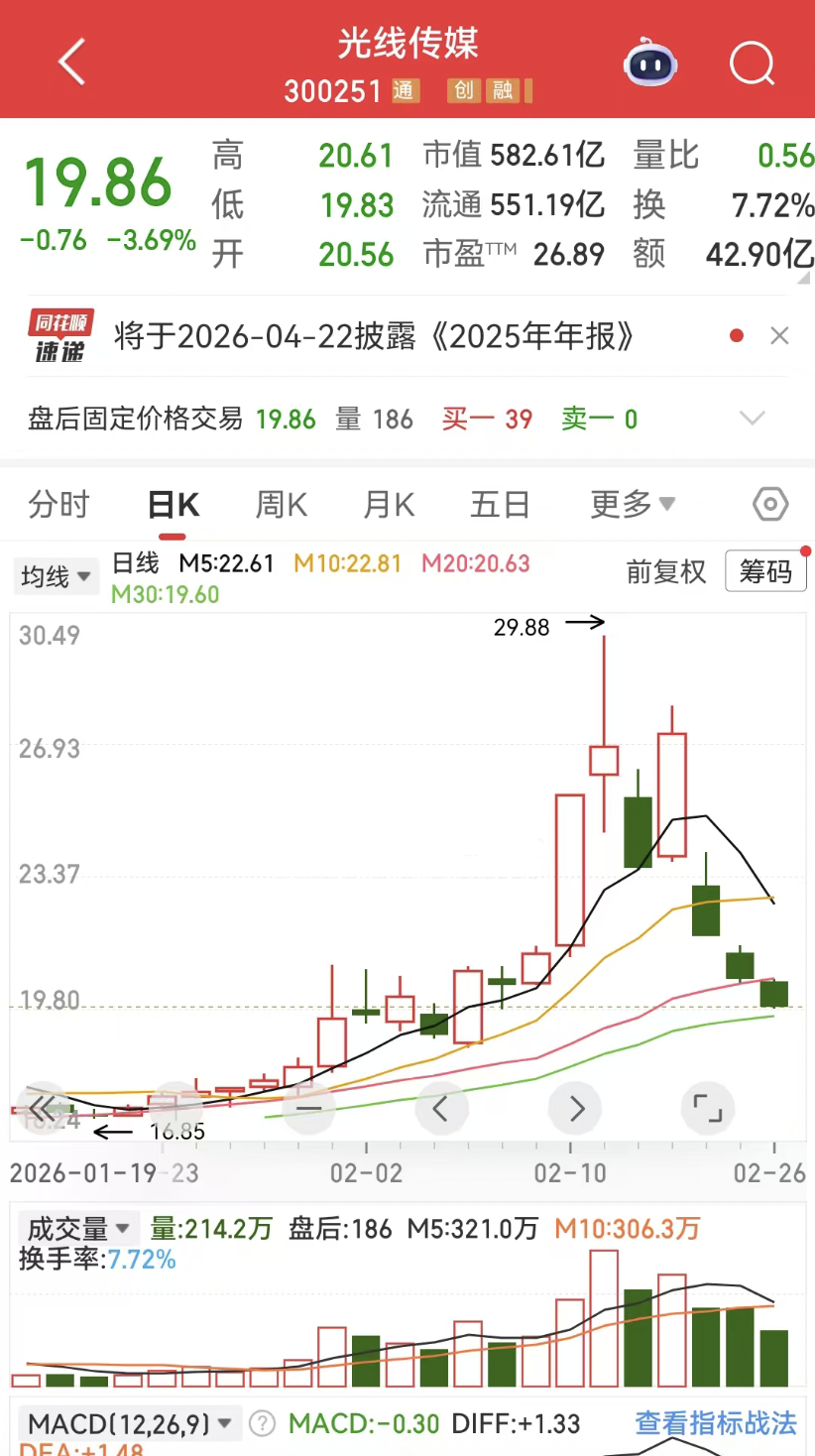Go back with the top-left arrow
This screenshot has width=815, height=1456.
[71, 62]
